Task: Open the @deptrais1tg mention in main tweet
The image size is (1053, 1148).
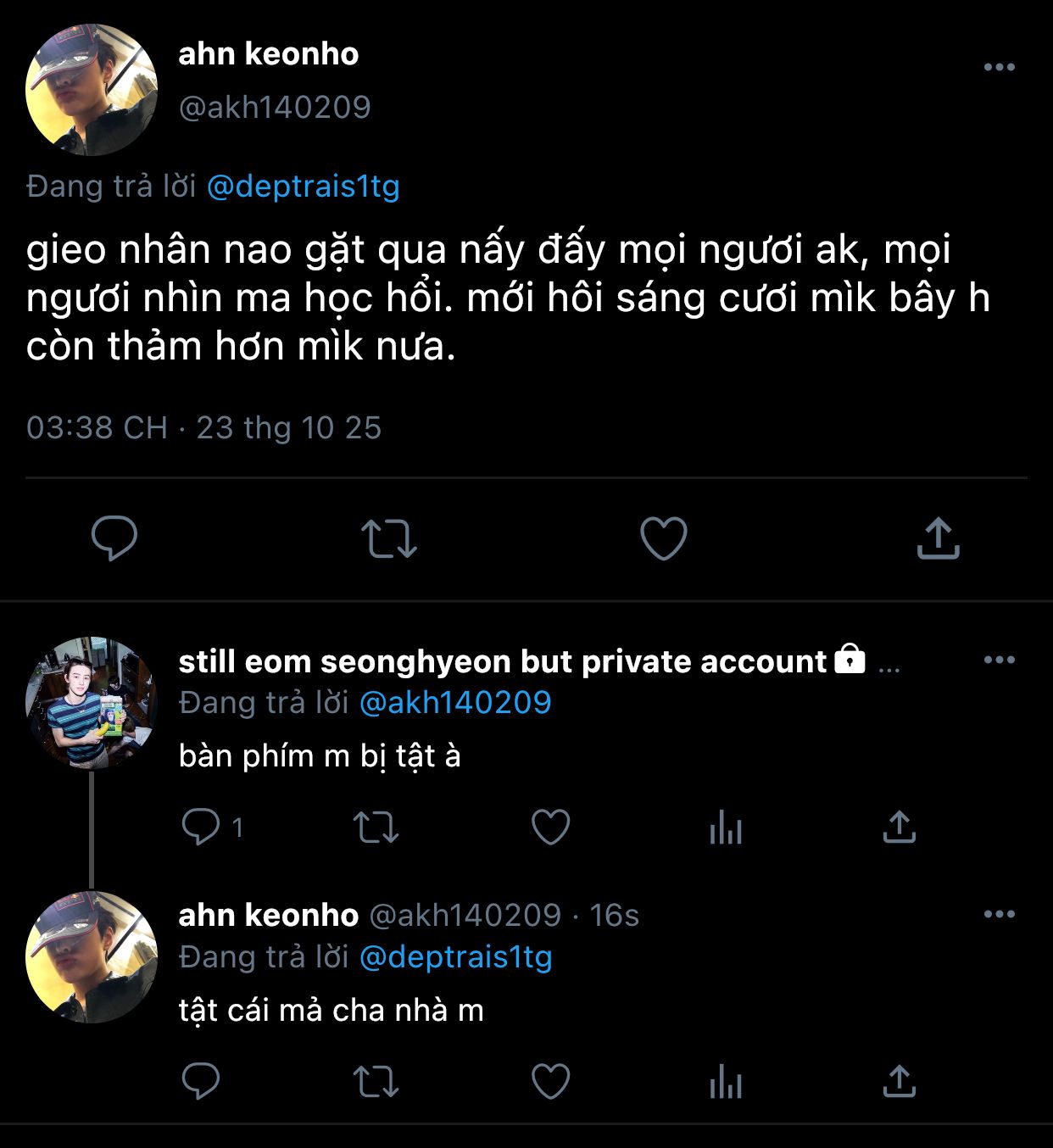Action: tap(303, 186)
